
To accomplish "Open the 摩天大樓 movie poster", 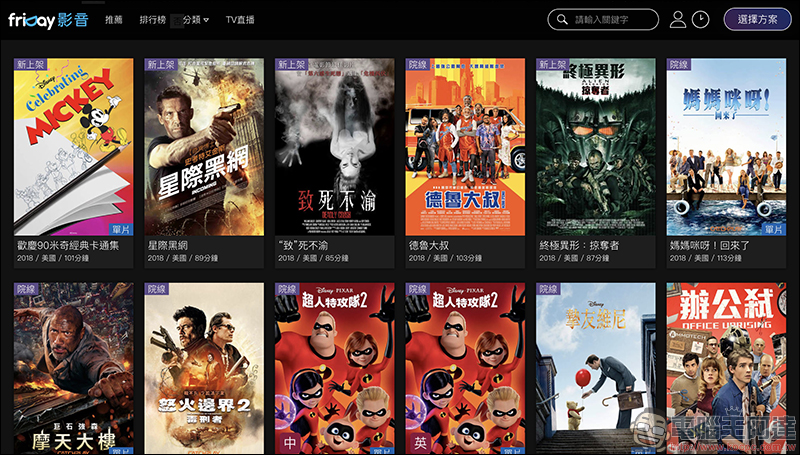I will 73,370.
